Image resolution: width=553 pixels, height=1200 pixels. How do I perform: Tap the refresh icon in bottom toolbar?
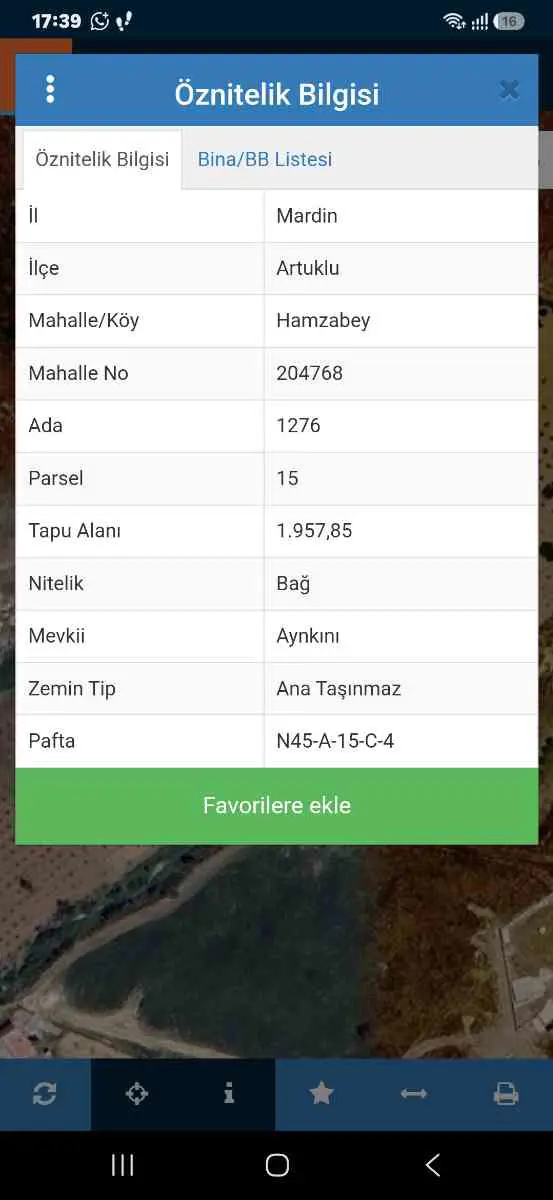[45, 1094]
